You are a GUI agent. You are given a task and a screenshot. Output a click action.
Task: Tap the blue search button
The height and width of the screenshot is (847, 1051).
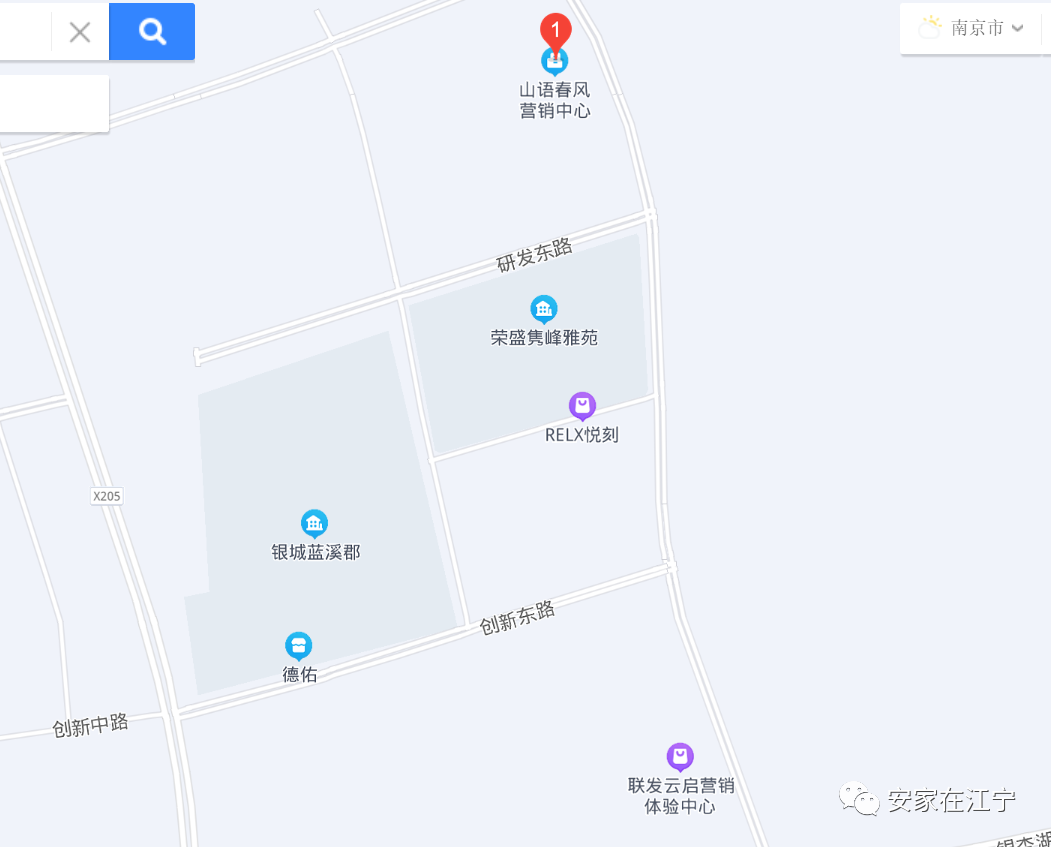pyautogui.click(x=152, y=32)
